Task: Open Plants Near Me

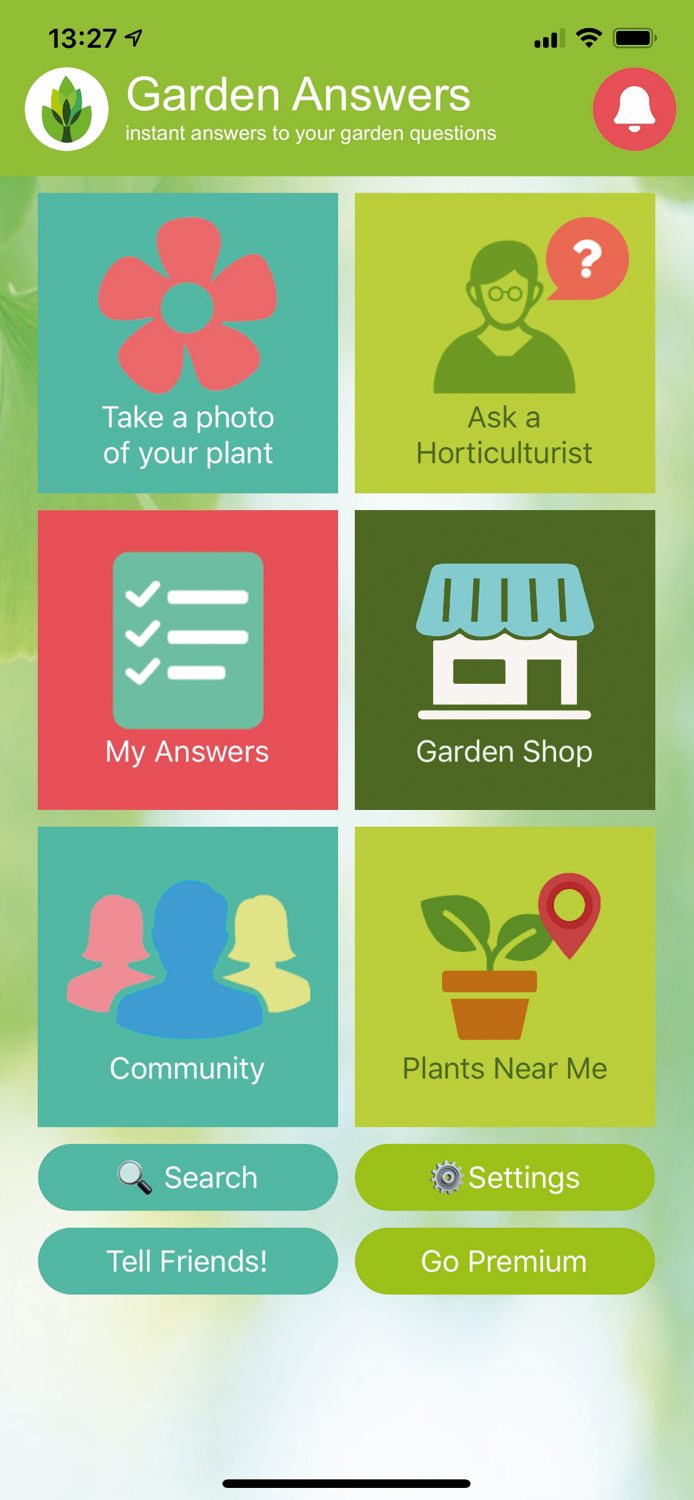Action: pos(505,977)
